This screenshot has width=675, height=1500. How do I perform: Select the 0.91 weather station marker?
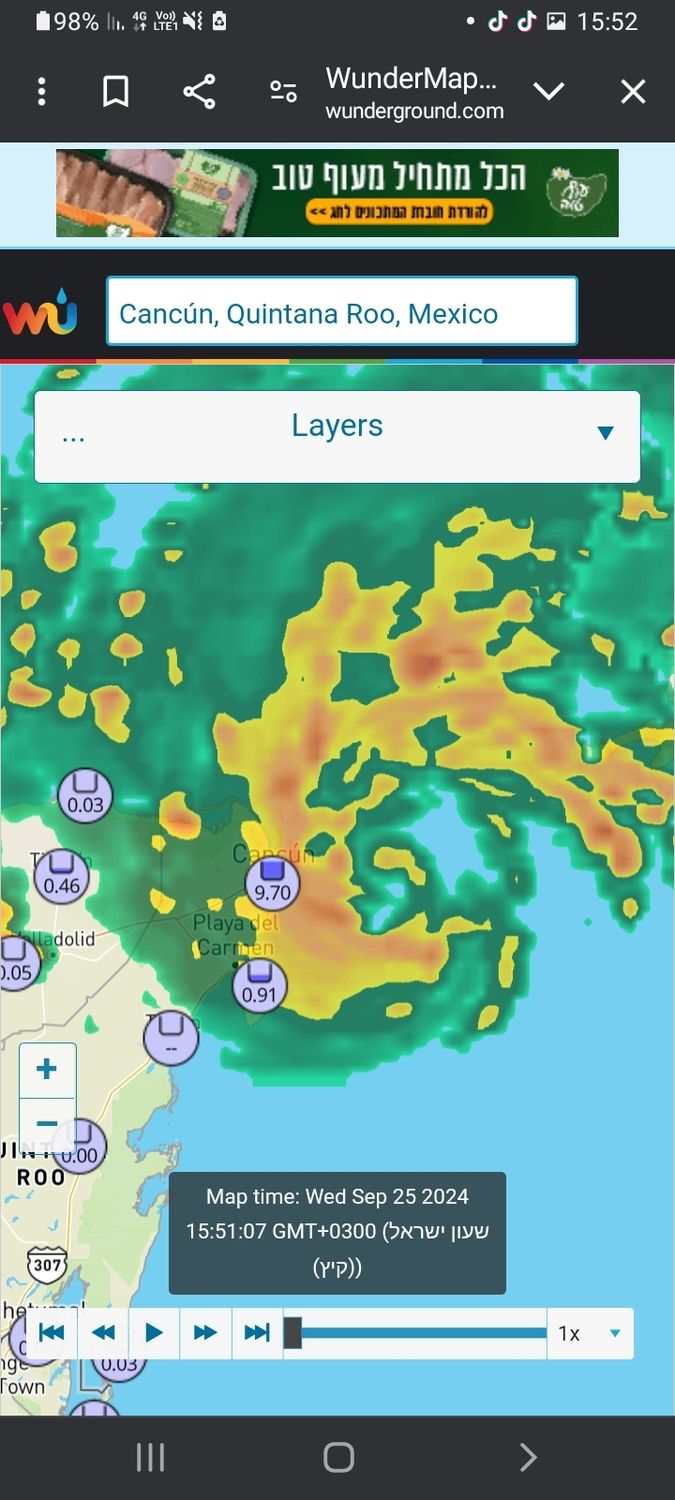click(259, 985)
